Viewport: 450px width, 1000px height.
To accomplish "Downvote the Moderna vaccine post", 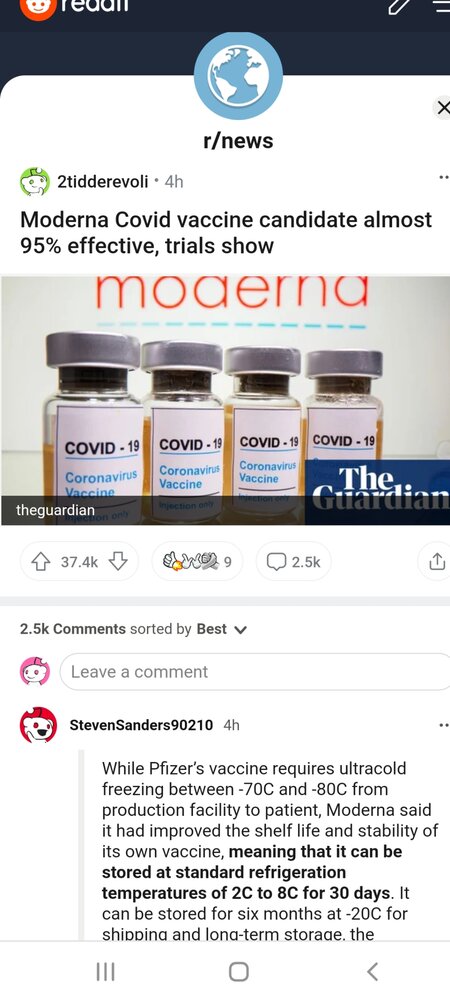I will click(x=119, y=561).
